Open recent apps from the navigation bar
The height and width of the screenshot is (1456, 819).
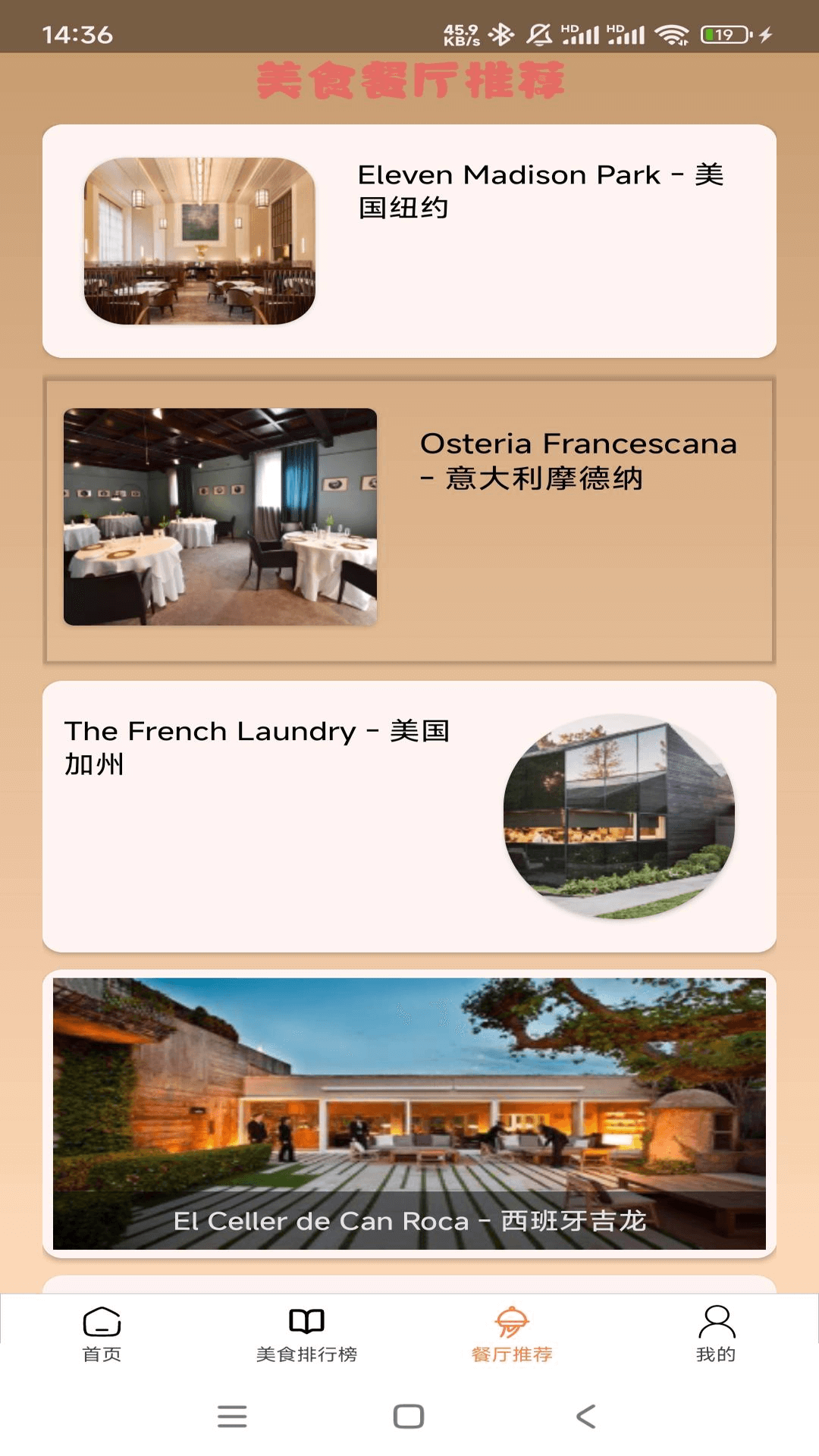click(x=232, y=1416)
